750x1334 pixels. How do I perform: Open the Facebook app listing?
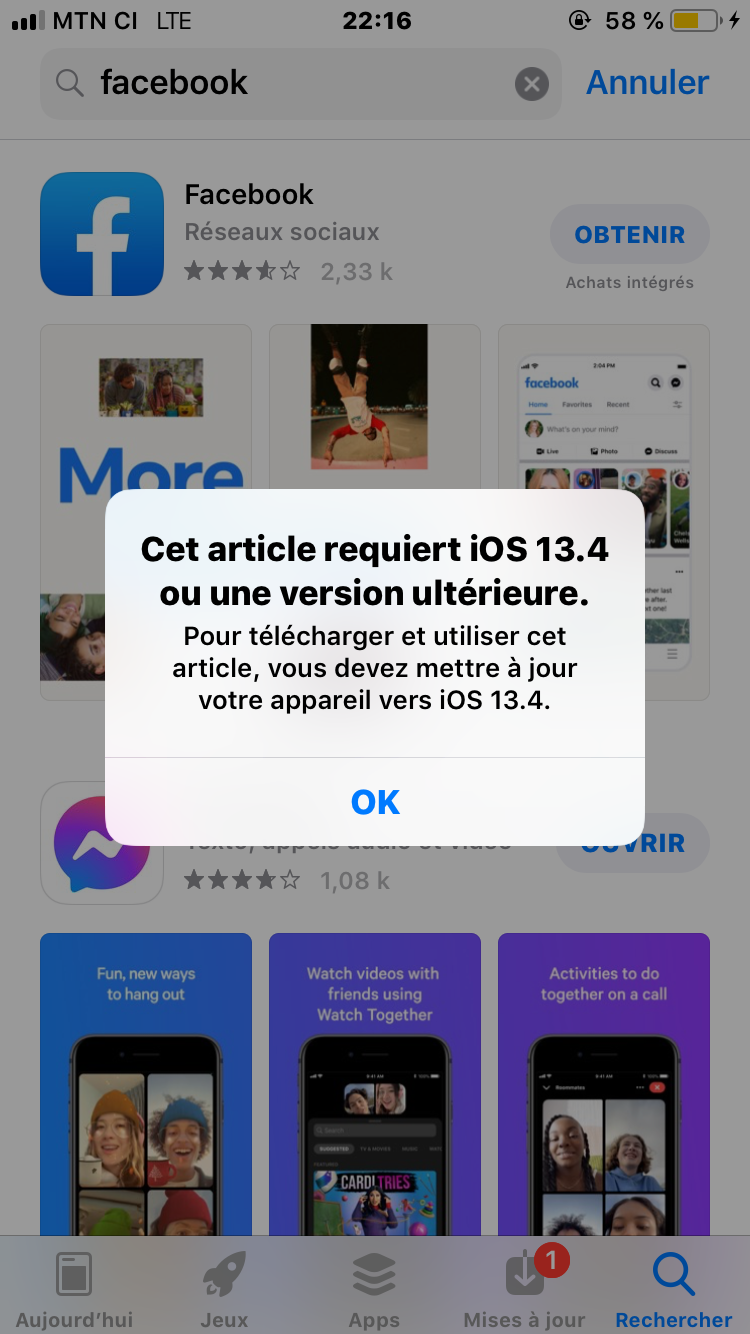click(250, 195)
